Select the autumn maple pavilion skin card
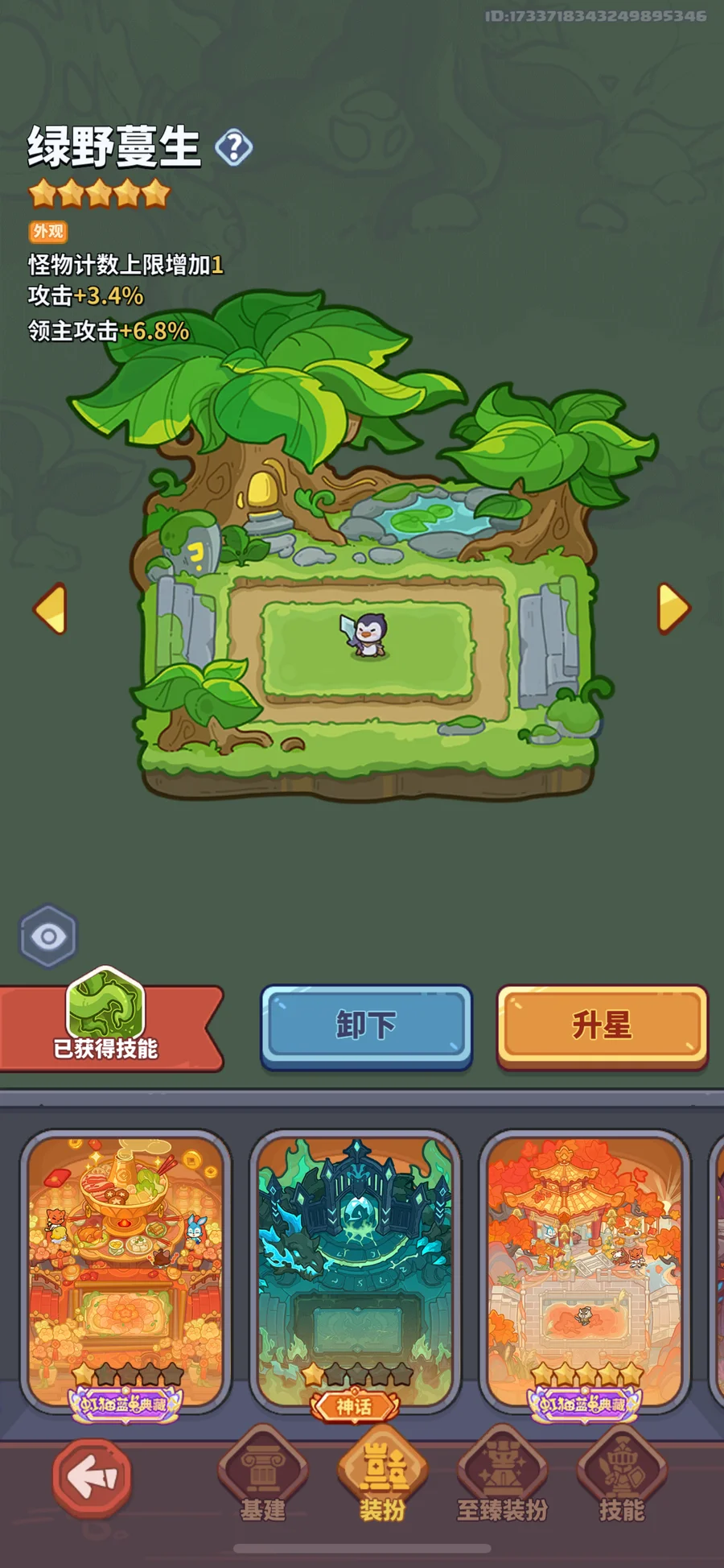This screenshot has width=724, height=1568. [x=585, y=1274]
